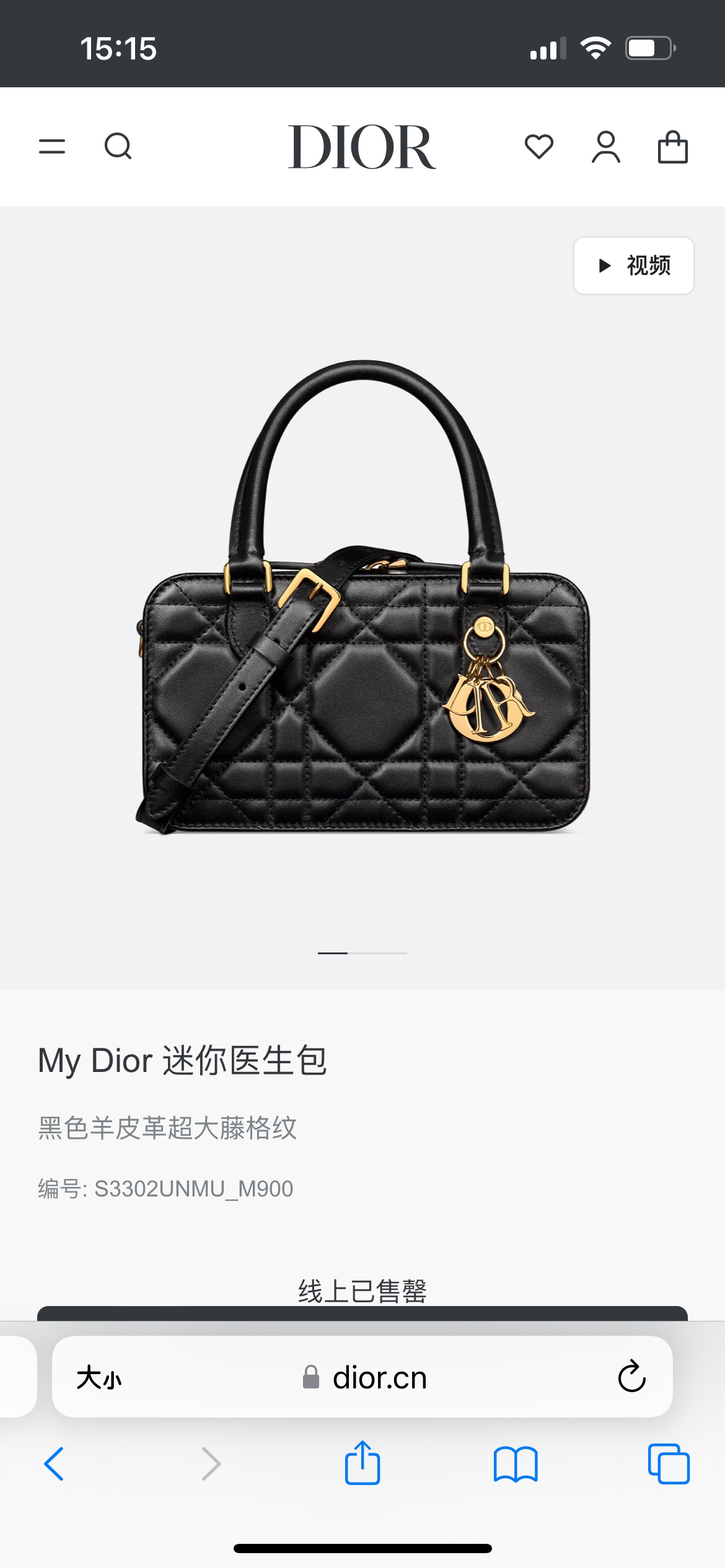Open the hamburger menu
Viewport: 725px width, 1568px height.
[52, 147]
